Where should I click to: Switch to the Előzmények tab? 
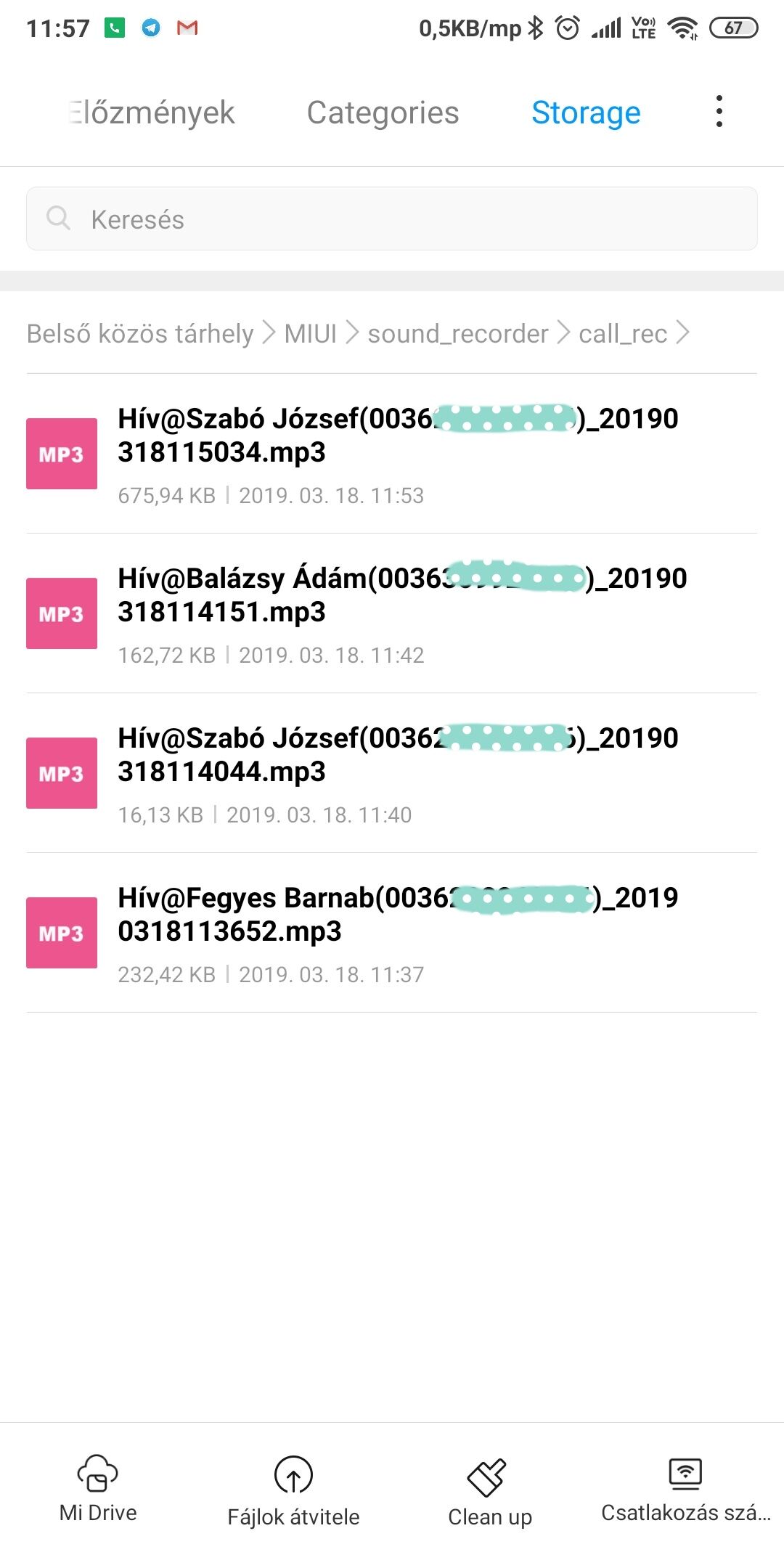point(152,113)
